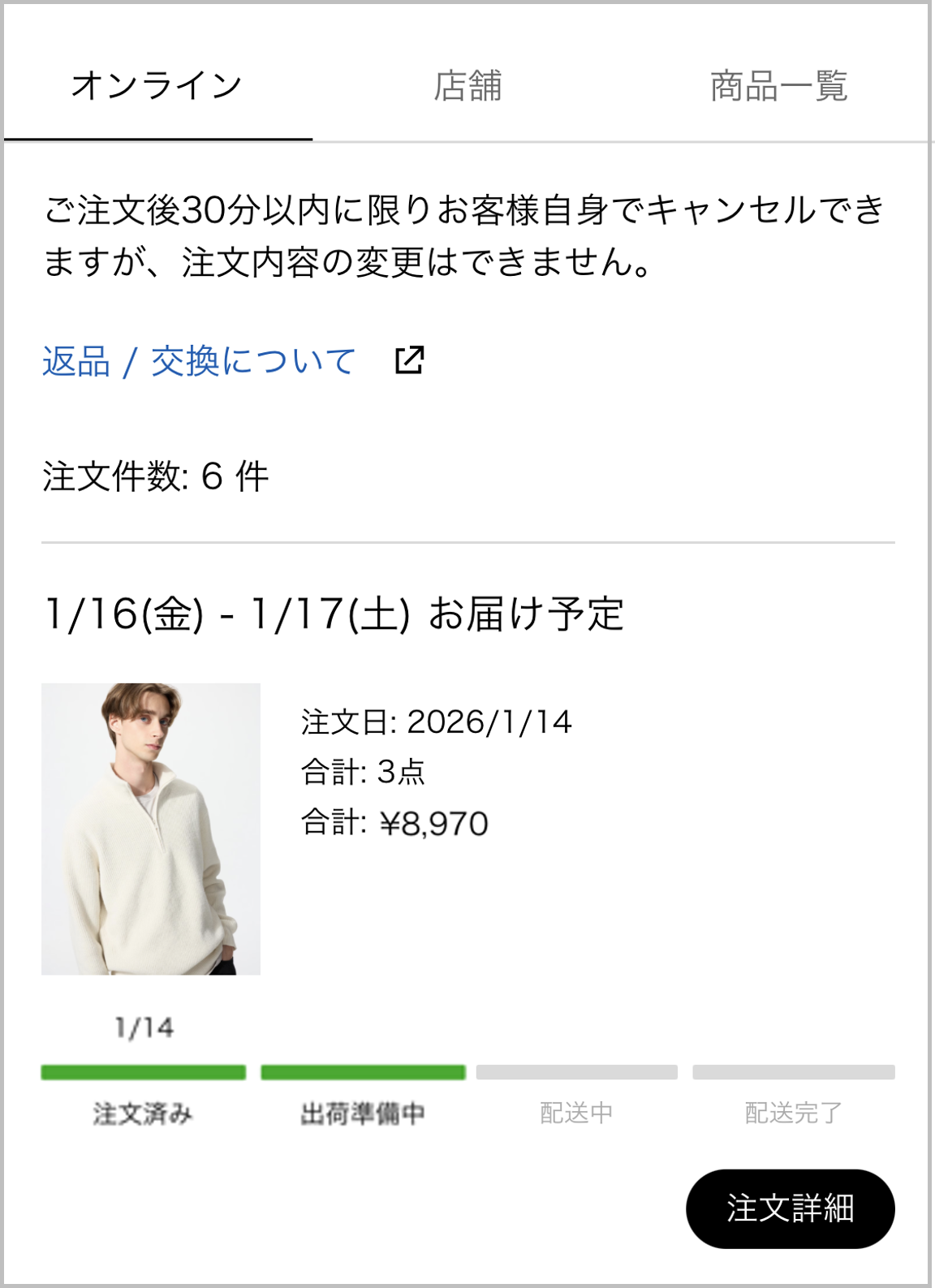Tap the 注文詳細 button
This screenshot has width=935, height=1288.
[x=790, y=1208]
